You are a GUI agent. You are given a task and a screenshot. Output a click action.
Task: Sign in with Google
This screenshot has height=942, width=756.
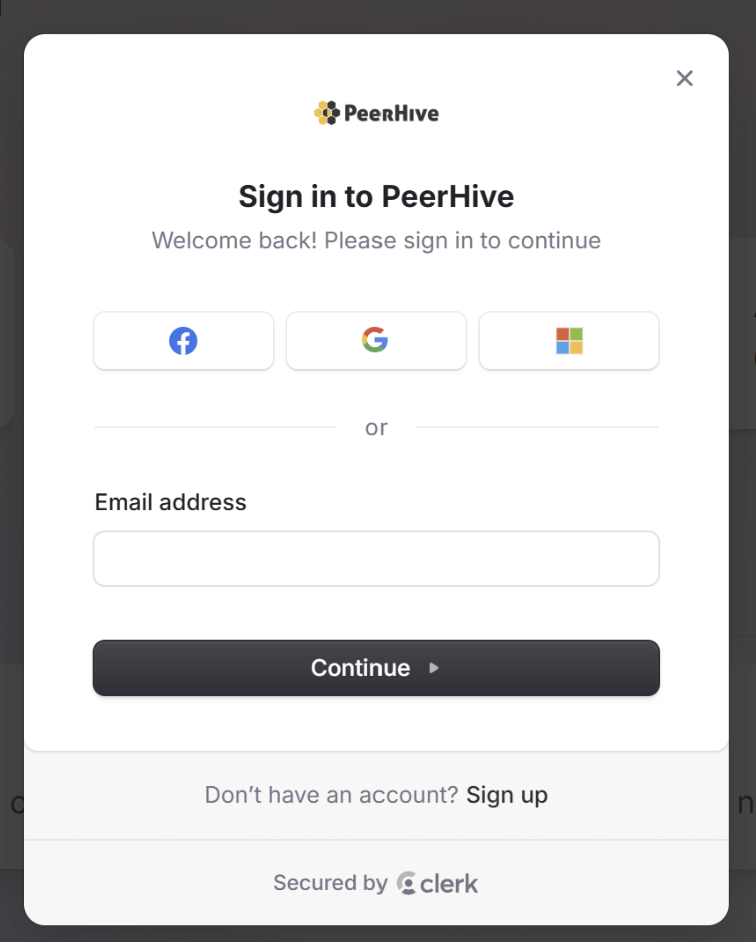click(x=376, y=341)
